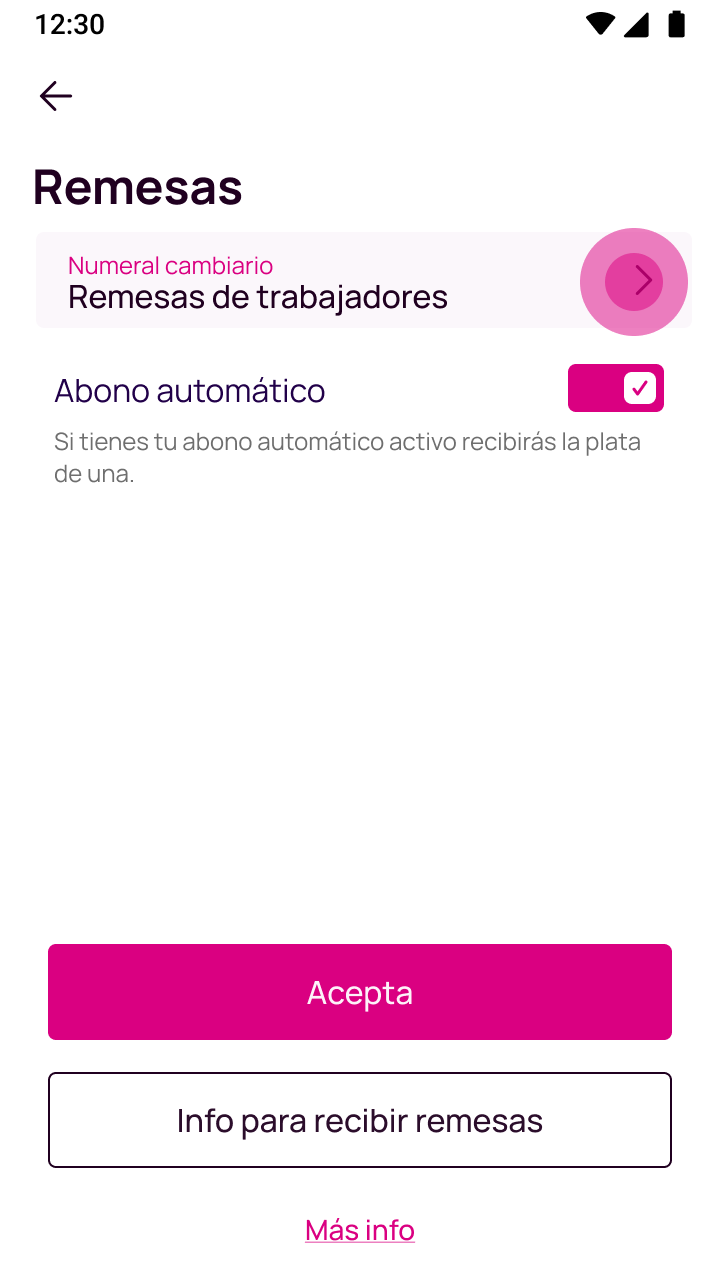Viewport: 720px width, 1280px height.
Task: Disable the Abono automático switch
Action: click(x=616, y=388)
